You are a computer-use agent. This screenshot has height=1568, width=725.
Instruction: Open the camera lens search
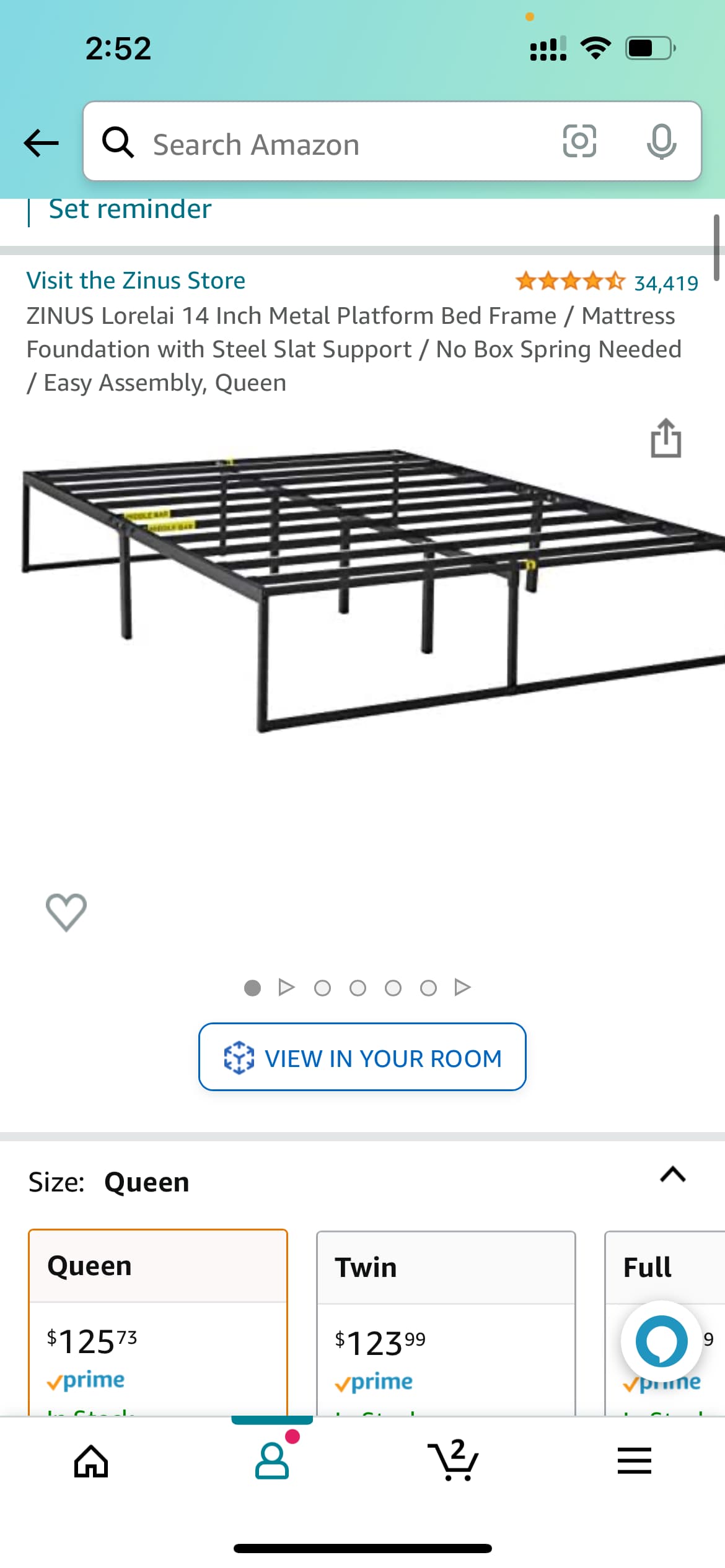[579, 141]
